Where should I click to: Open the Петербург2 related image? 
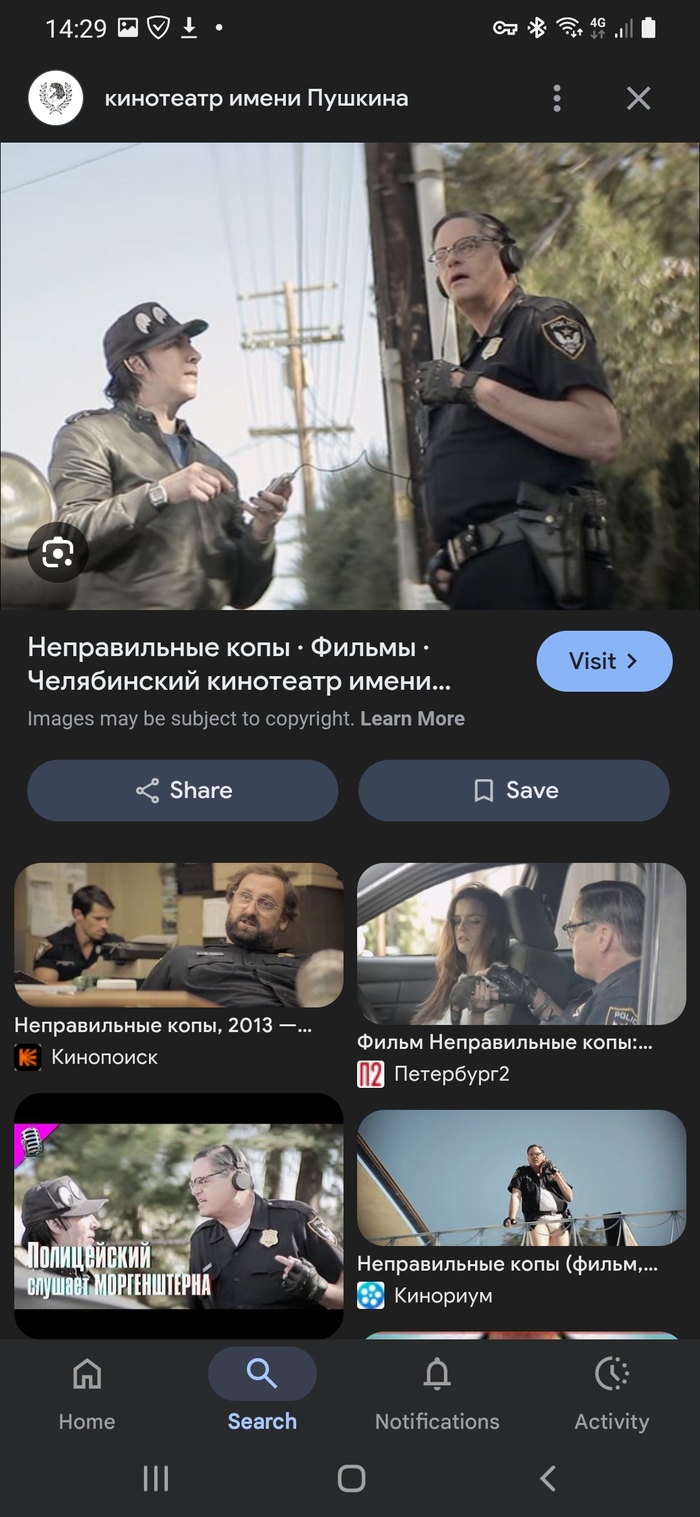[521, 943]
